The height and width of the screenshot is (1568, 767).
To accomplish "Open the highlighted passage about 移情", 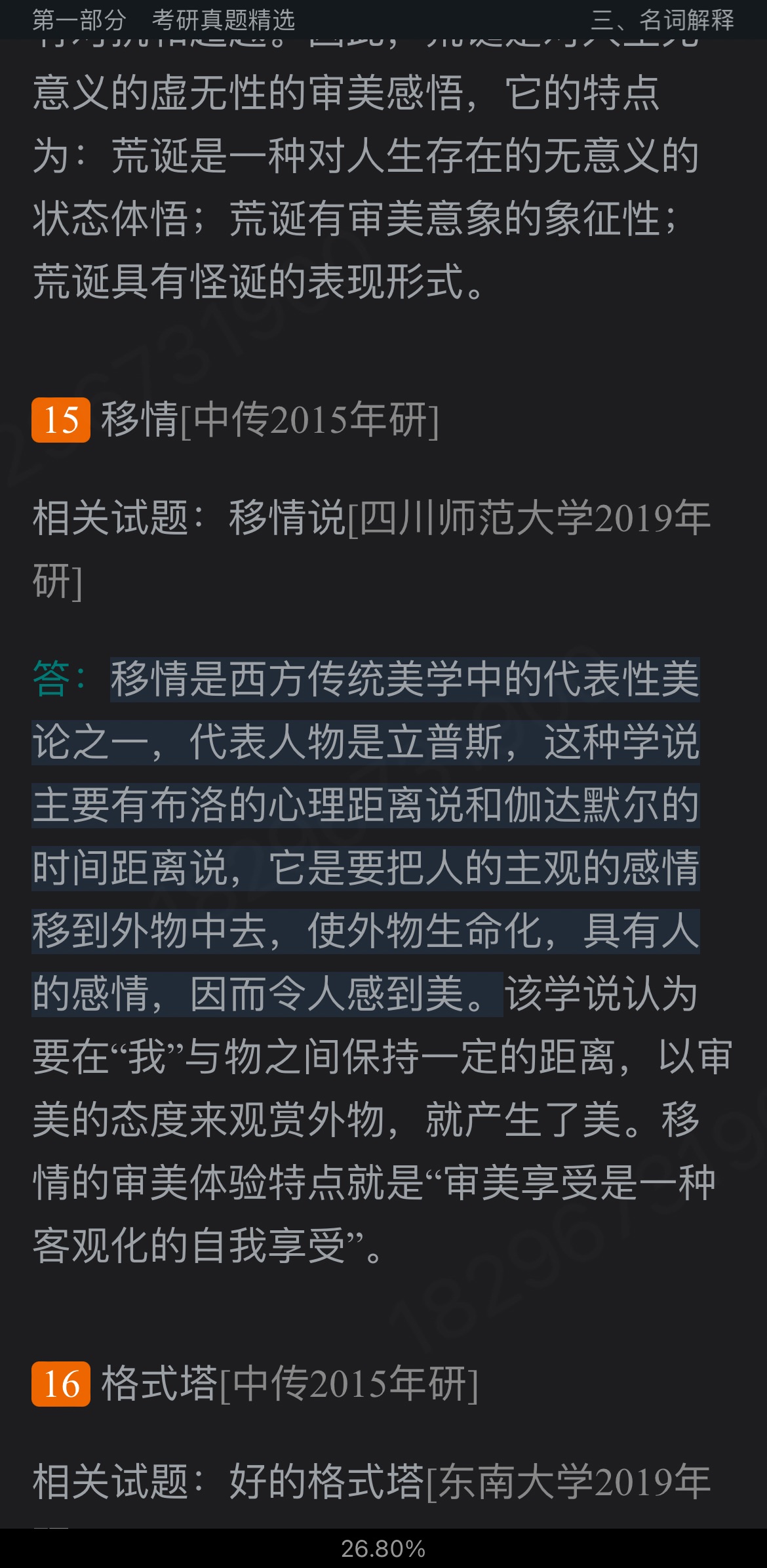I will click(365, 836).
